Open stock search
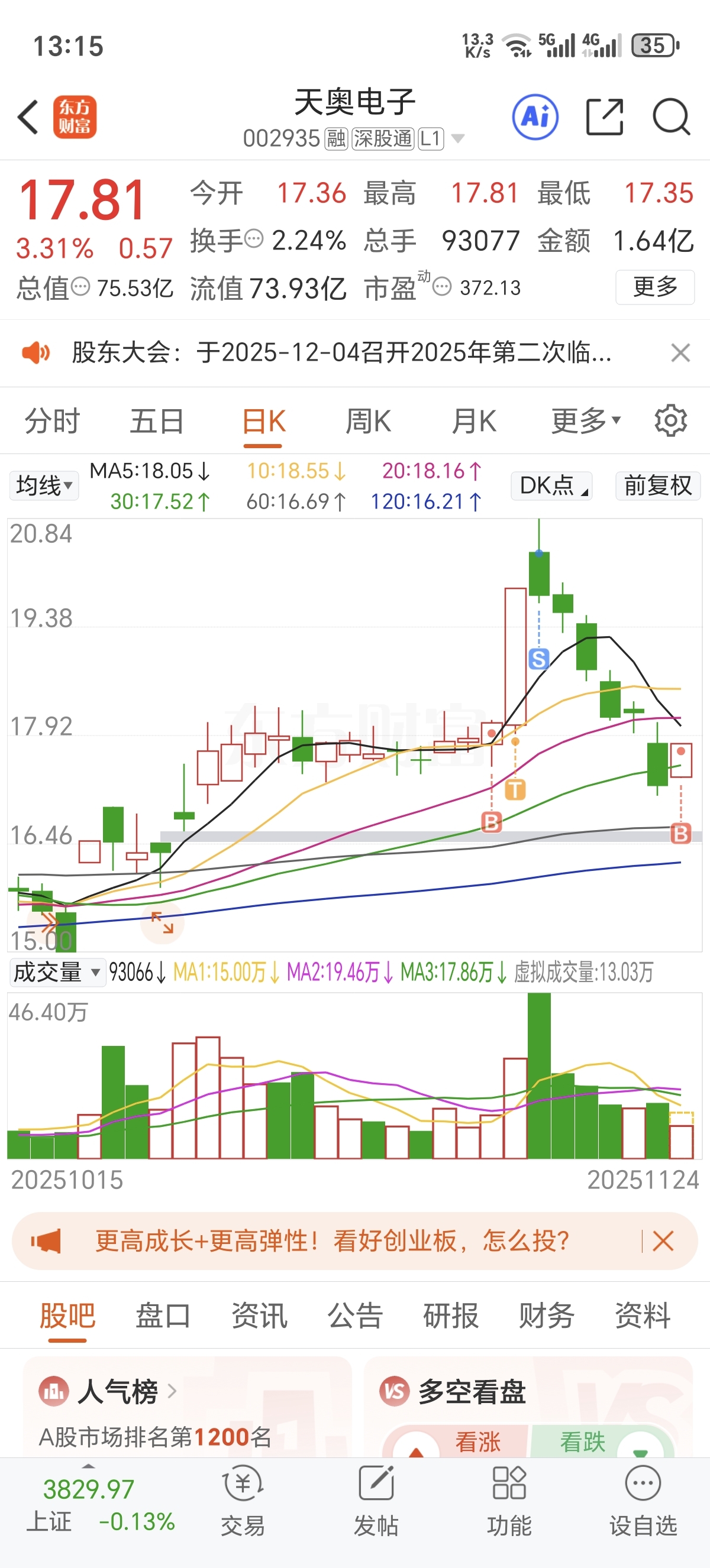The height and width of the screenshot is (1568, 710). 670,117
